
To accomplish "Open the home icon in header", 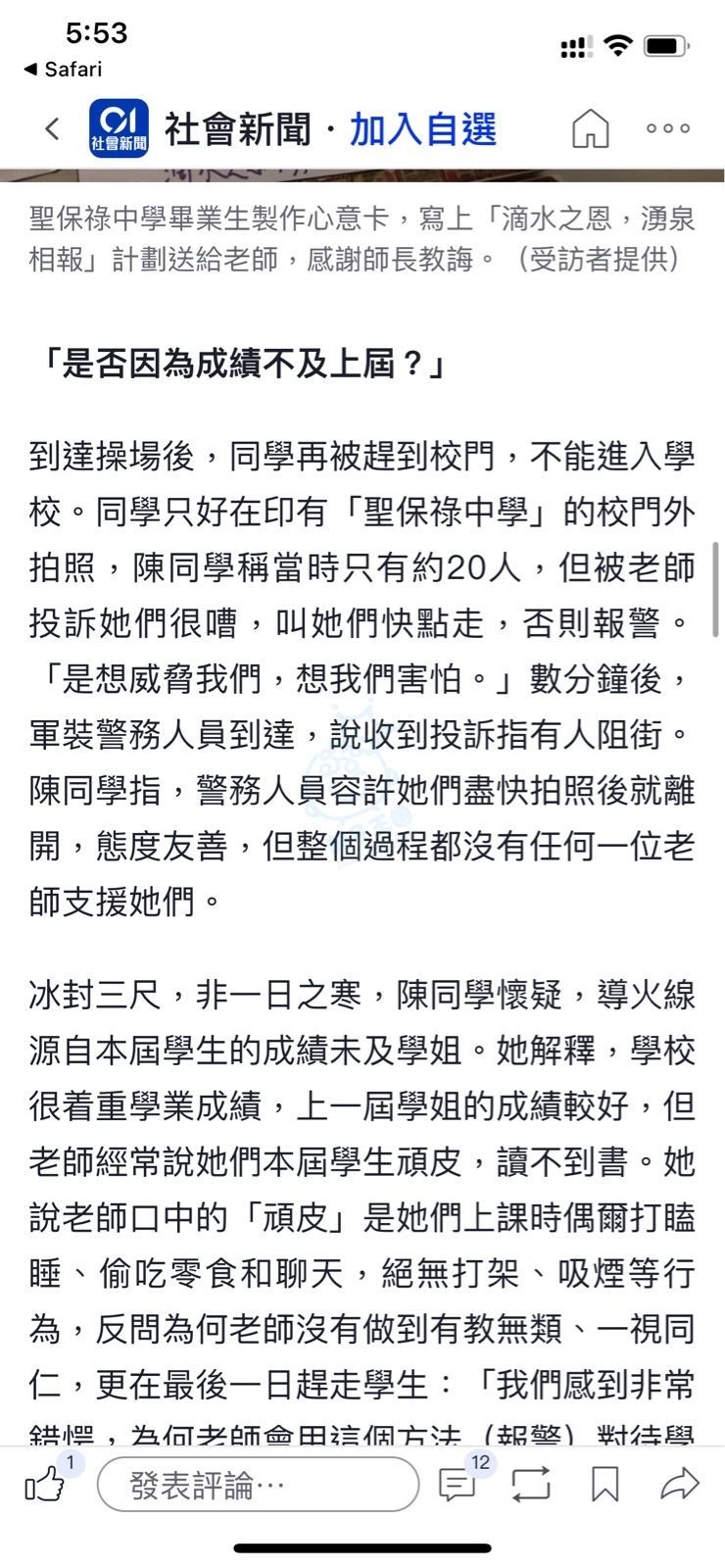I will click(590, 128).
